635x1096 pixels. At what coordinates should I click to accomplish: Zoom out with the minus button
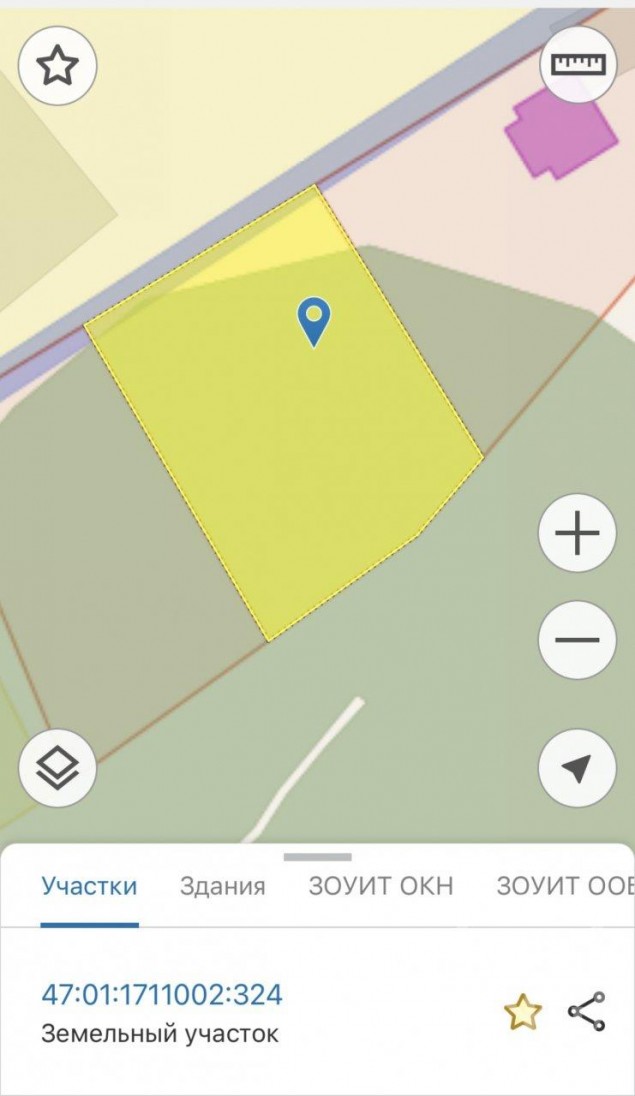click(x=578, y=640)
